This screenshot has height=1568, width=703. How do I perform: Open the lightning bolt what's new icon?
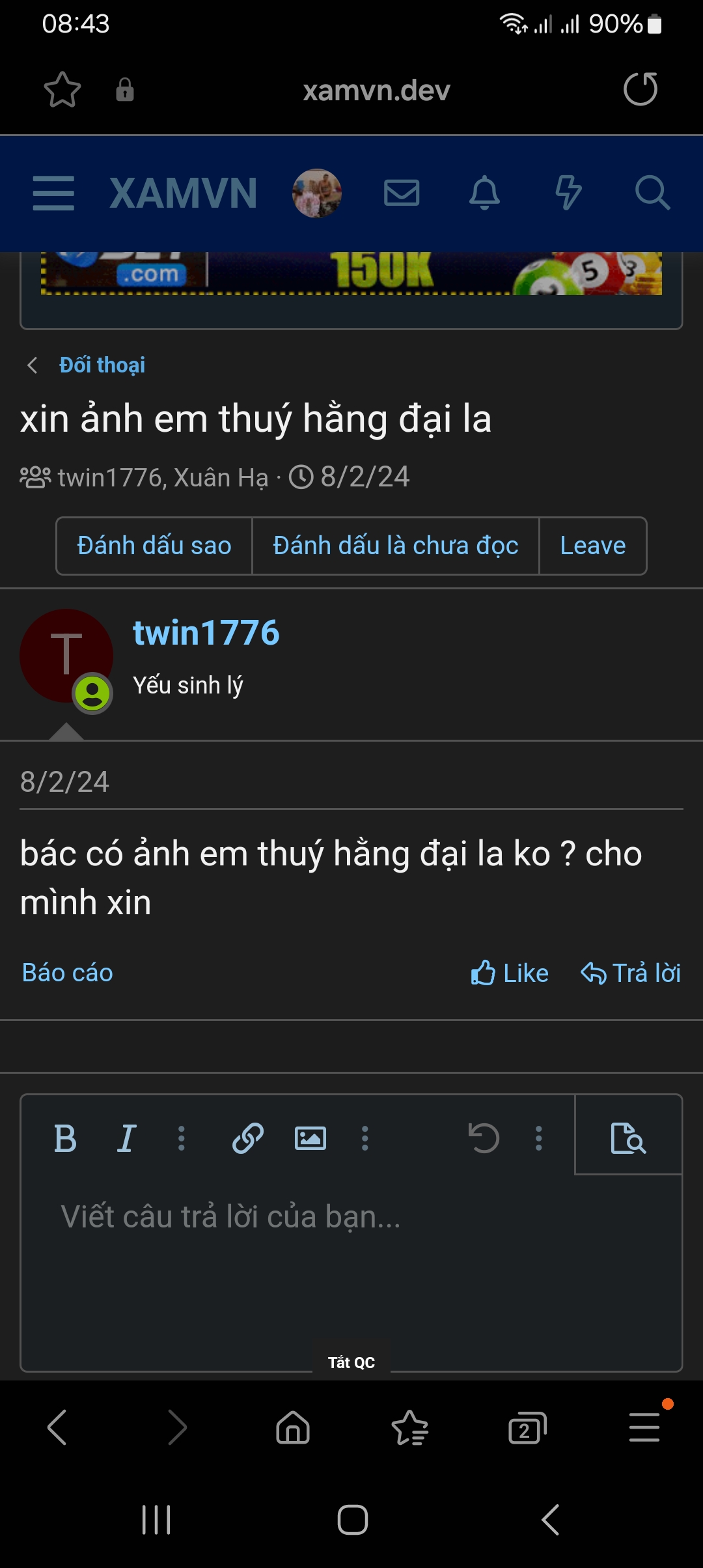point(568,193)
